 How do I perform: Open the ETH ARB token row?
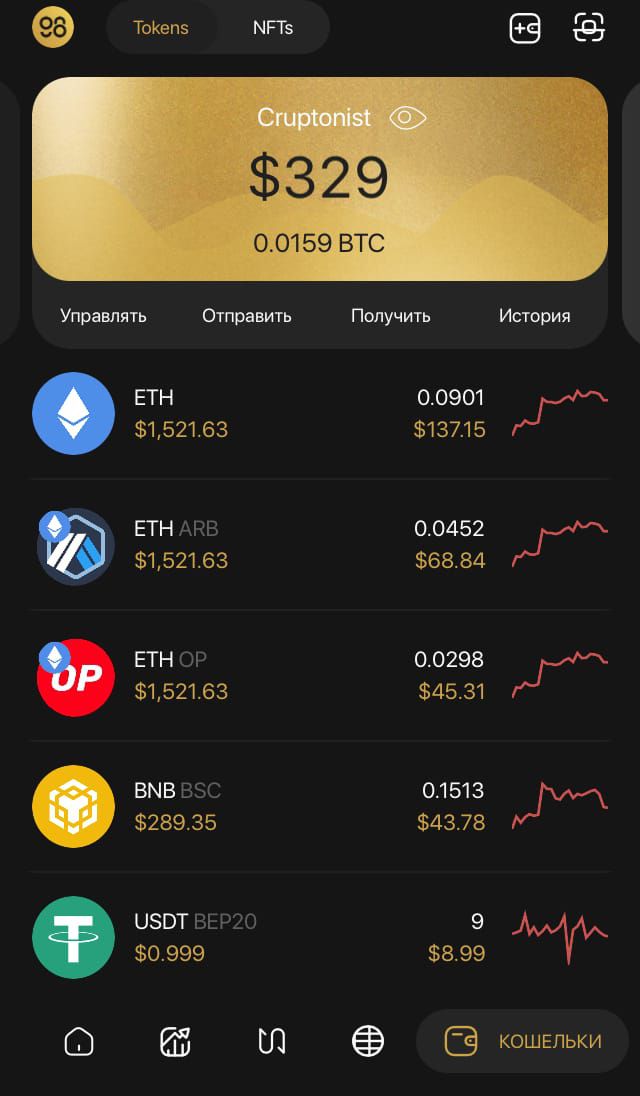[x=320, y=545]
